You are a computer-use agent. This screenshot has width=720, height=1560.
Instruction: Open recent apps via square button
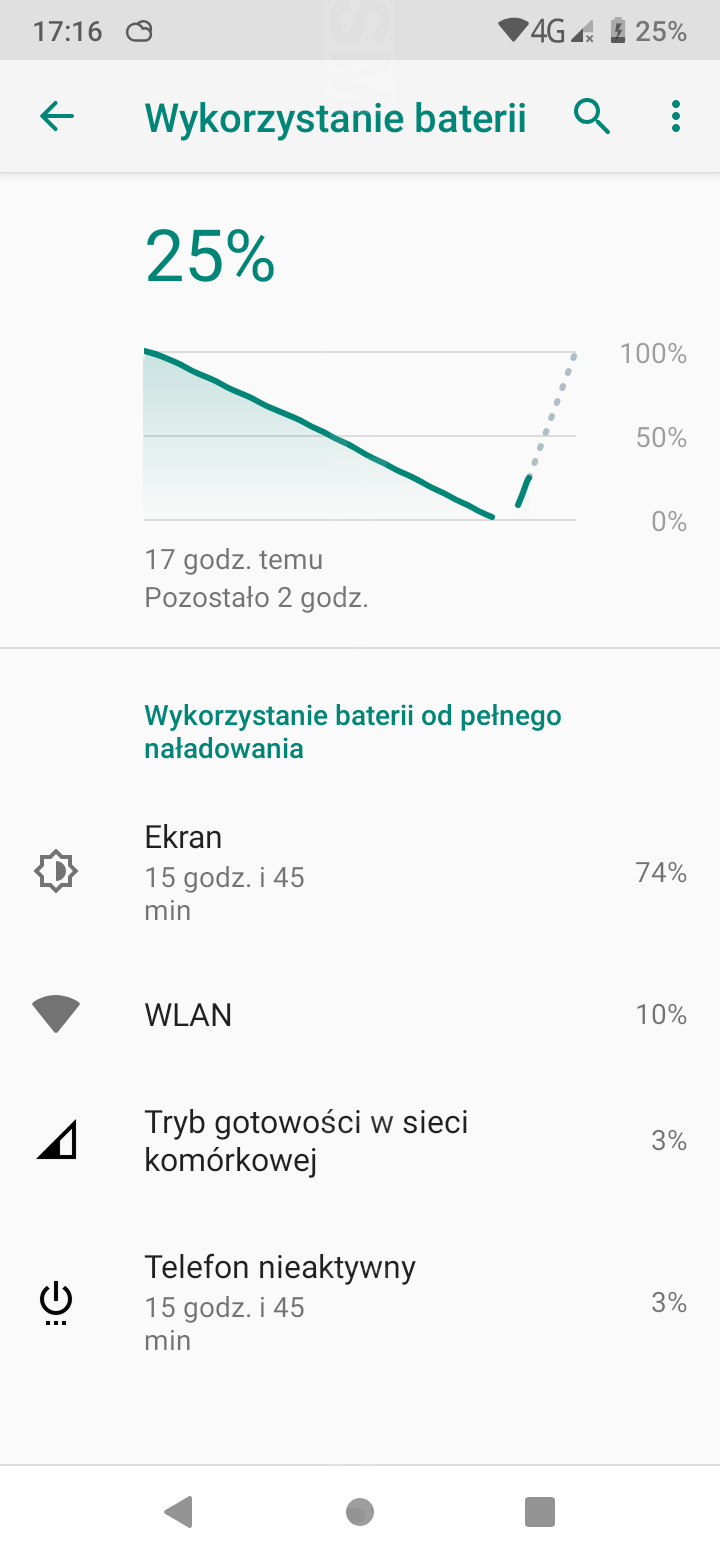[x=540, y=1512]
